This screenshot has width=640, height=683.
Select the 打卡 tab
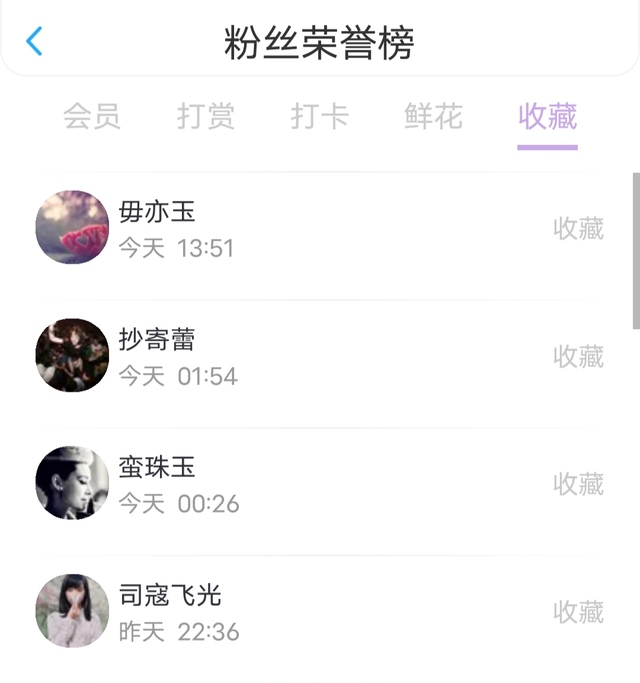pos(320,117)
